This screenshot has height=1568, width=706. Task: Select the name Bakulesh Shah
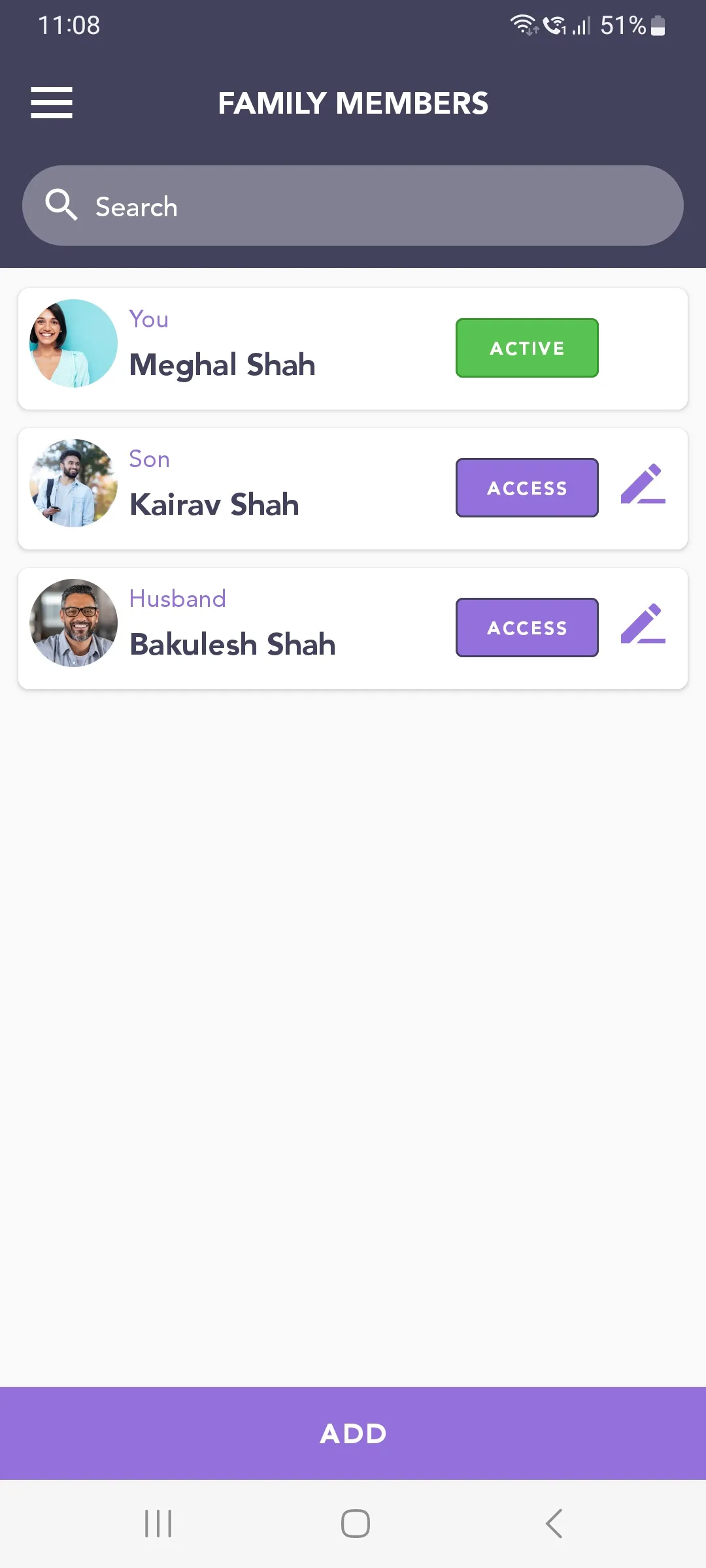[232, 644]
